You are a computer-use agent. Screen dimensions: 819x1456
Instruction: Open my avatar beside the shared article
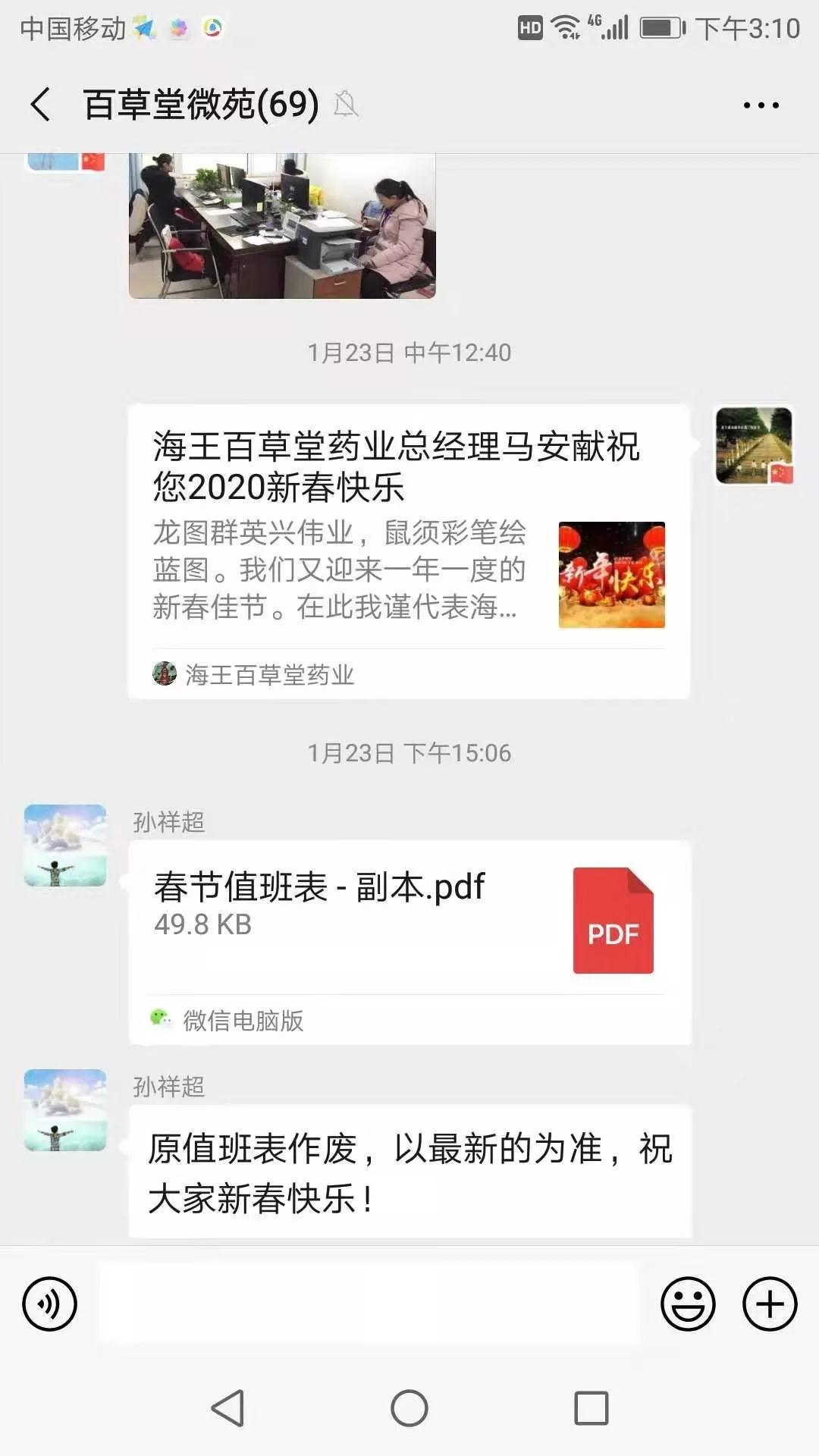(754, 446)
